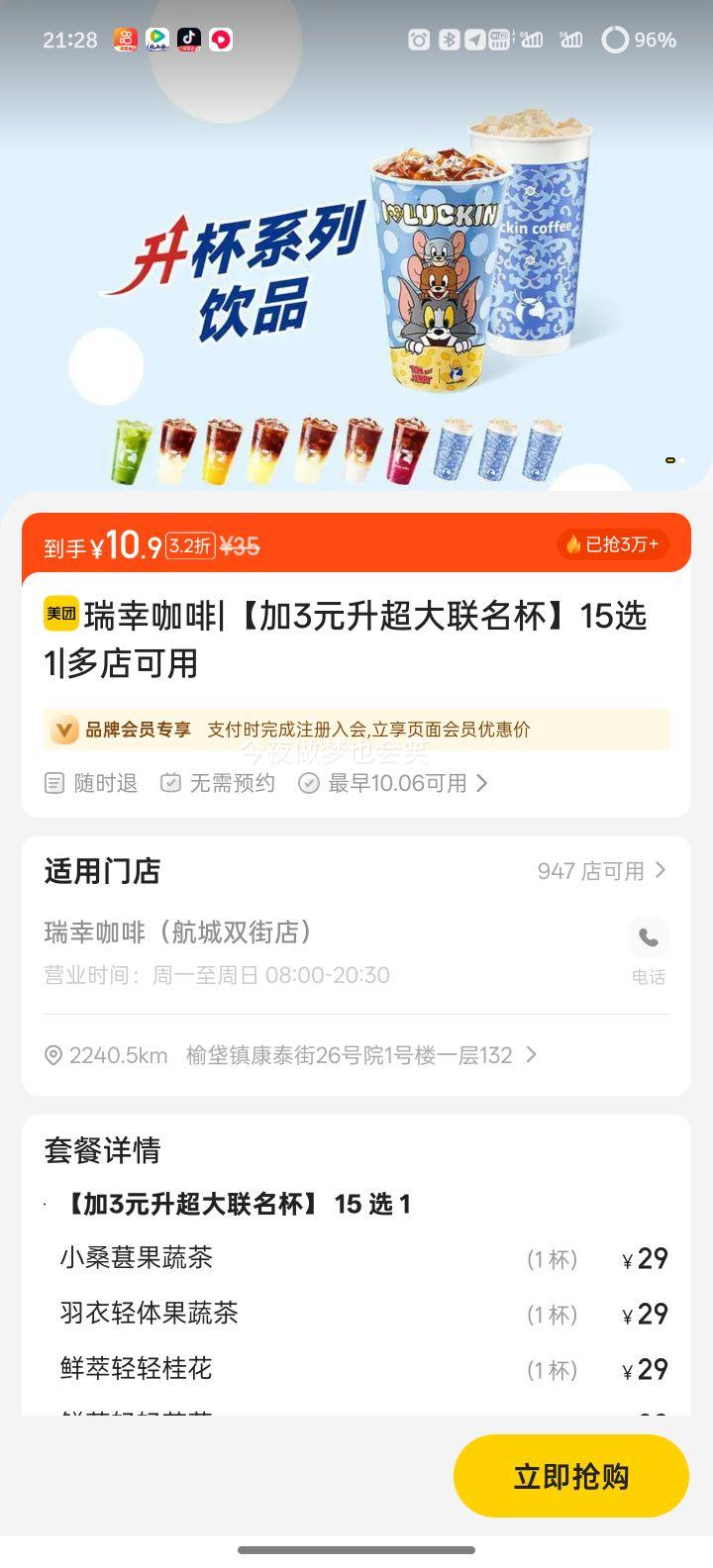713x1568 pixels.
Task: Open the 947 店可用 store list
Action: pyautogui.click(x=601, y=871)
